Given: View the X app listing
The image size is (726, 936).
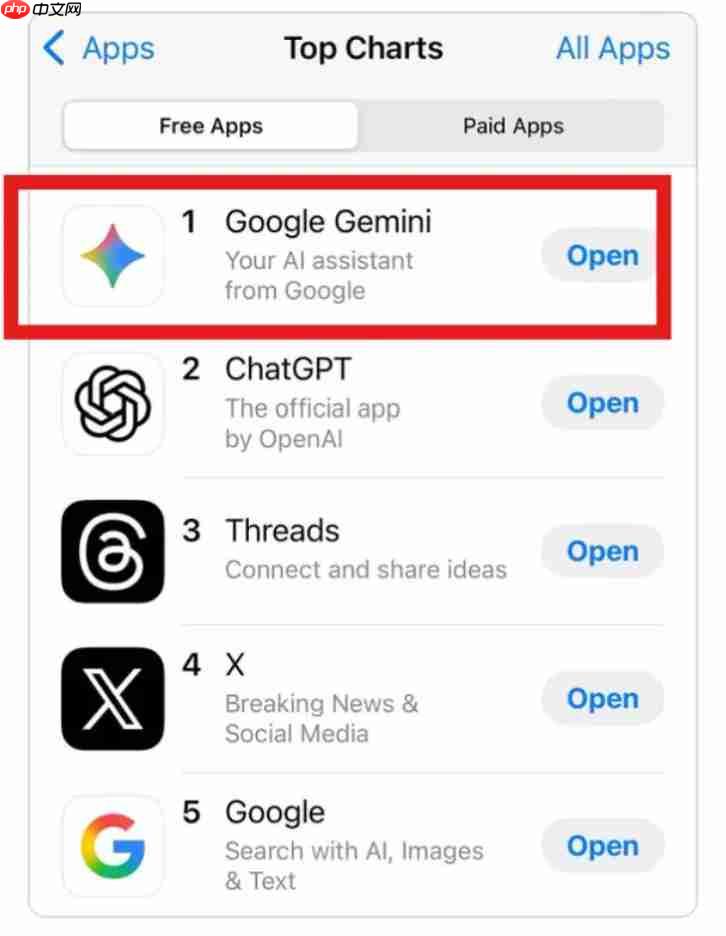Looking at the screenshot, I should coord(236,665).
